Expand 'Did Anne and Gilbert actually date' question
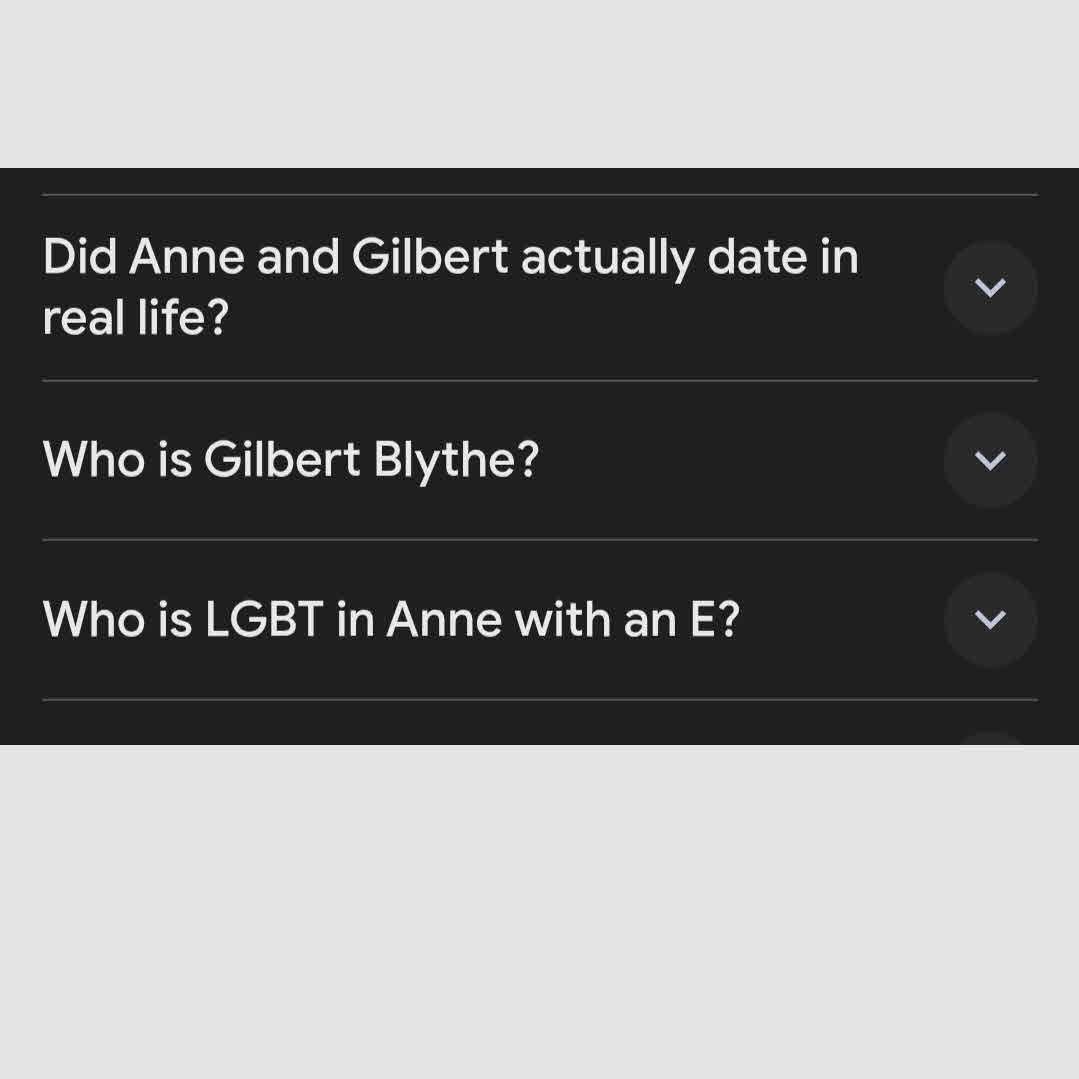The image size is (1079, 1079). pyautogui.click(x=989, y=287)
